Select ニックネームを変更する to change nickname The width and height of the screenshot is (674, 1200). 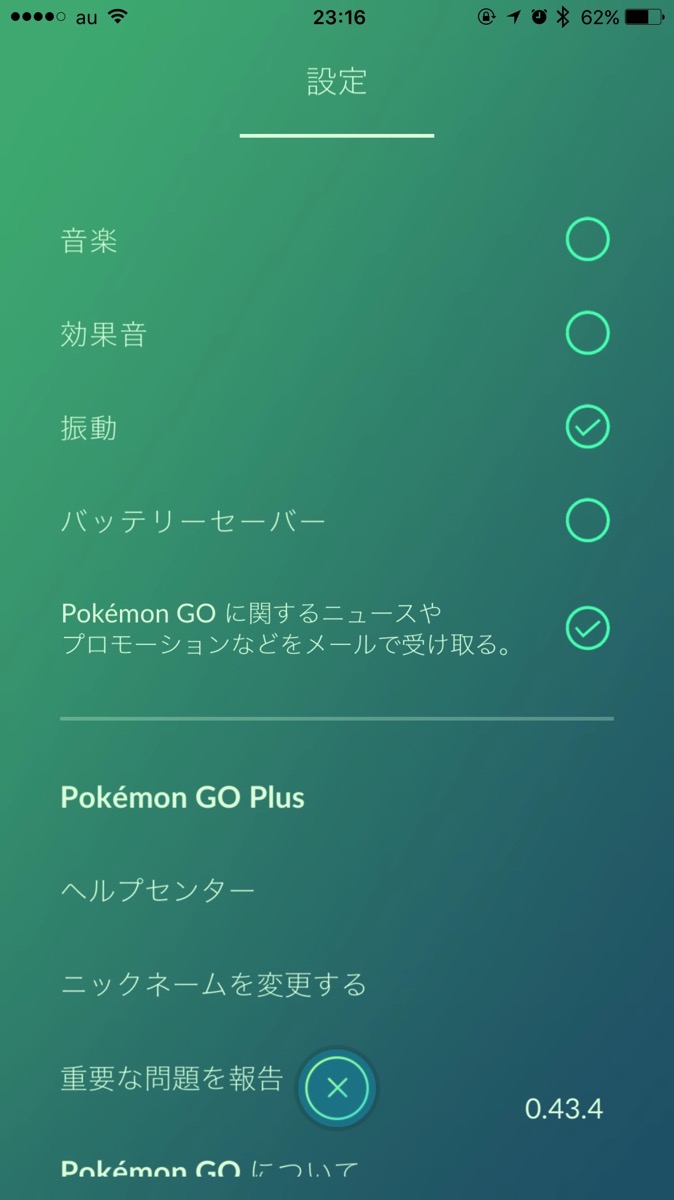tap(214, 984)
